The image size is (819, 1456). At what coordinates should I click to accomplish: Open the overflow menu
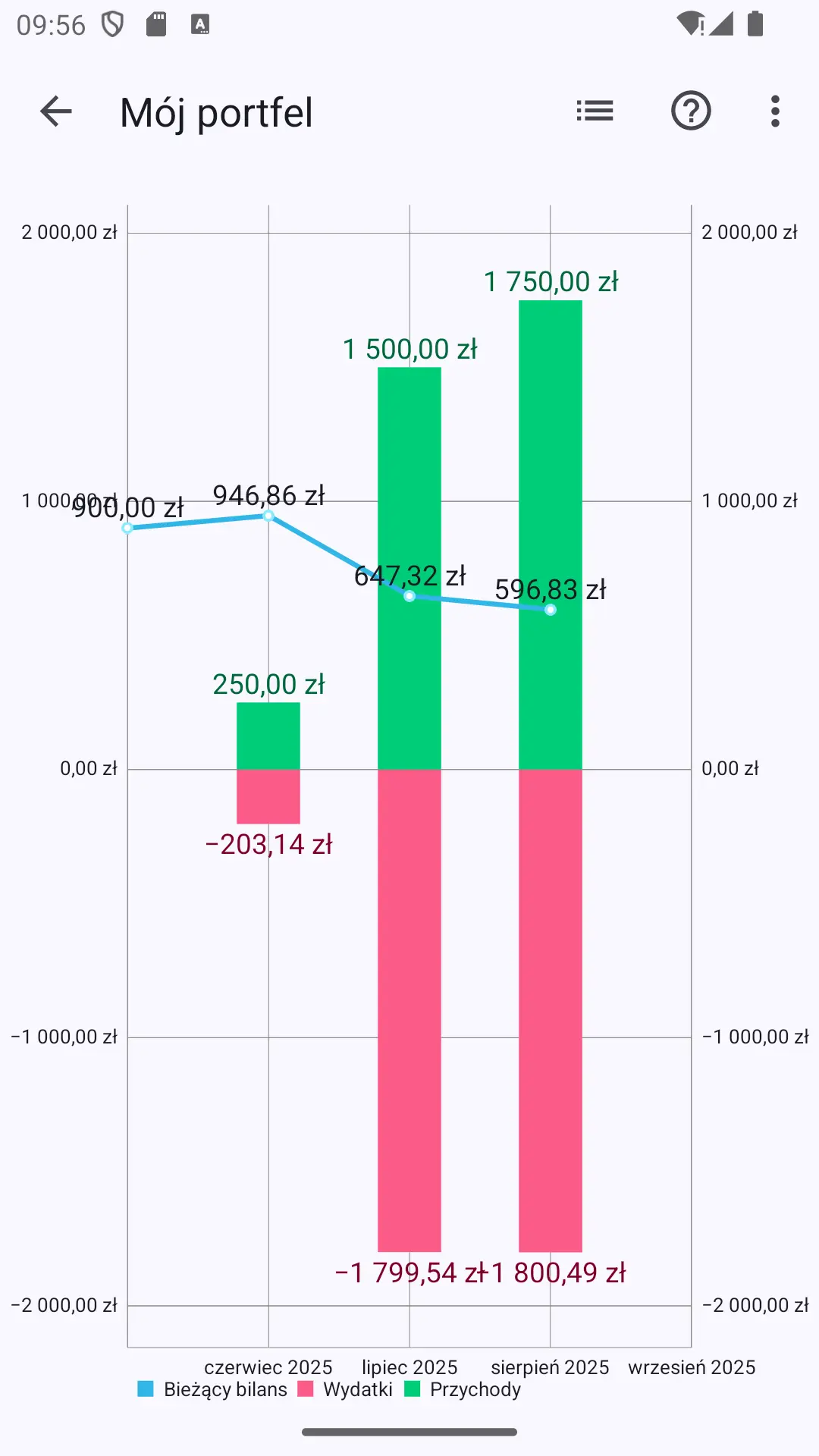click(x=775, y=111)
